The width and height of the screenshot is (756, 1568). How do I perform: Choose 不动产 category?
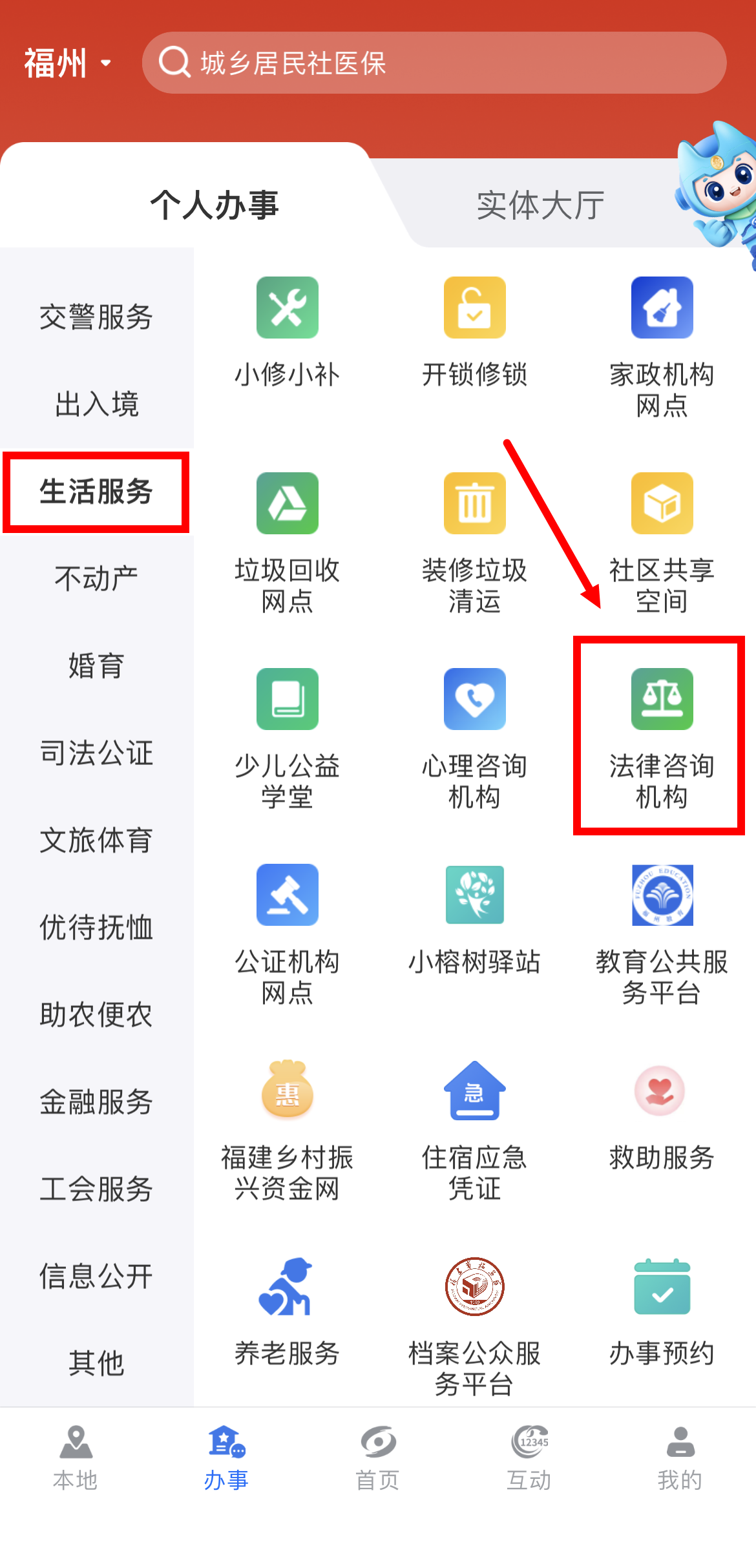pyautogui.click(x=96, y=578)
